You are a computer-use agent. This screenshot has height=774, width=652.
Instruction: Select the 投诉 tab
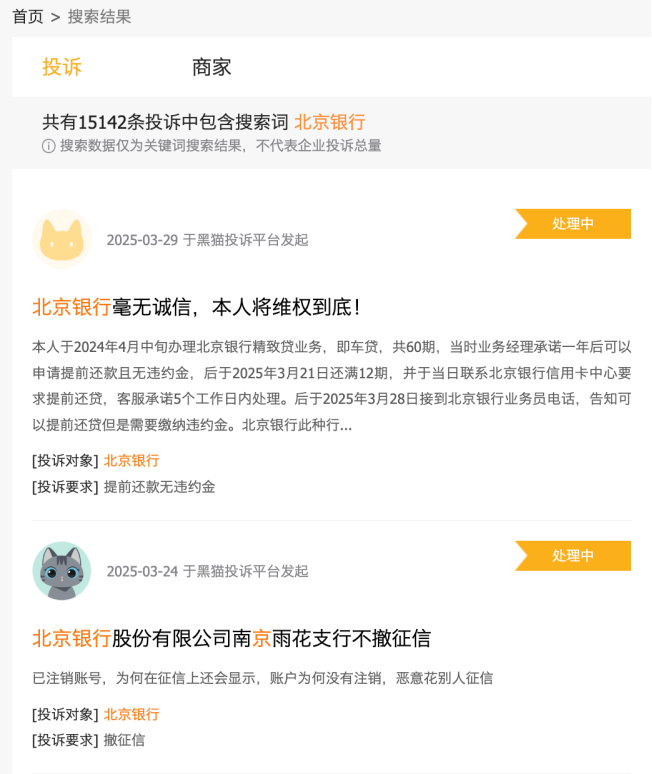pyautogui.click(x=62, y=67)
